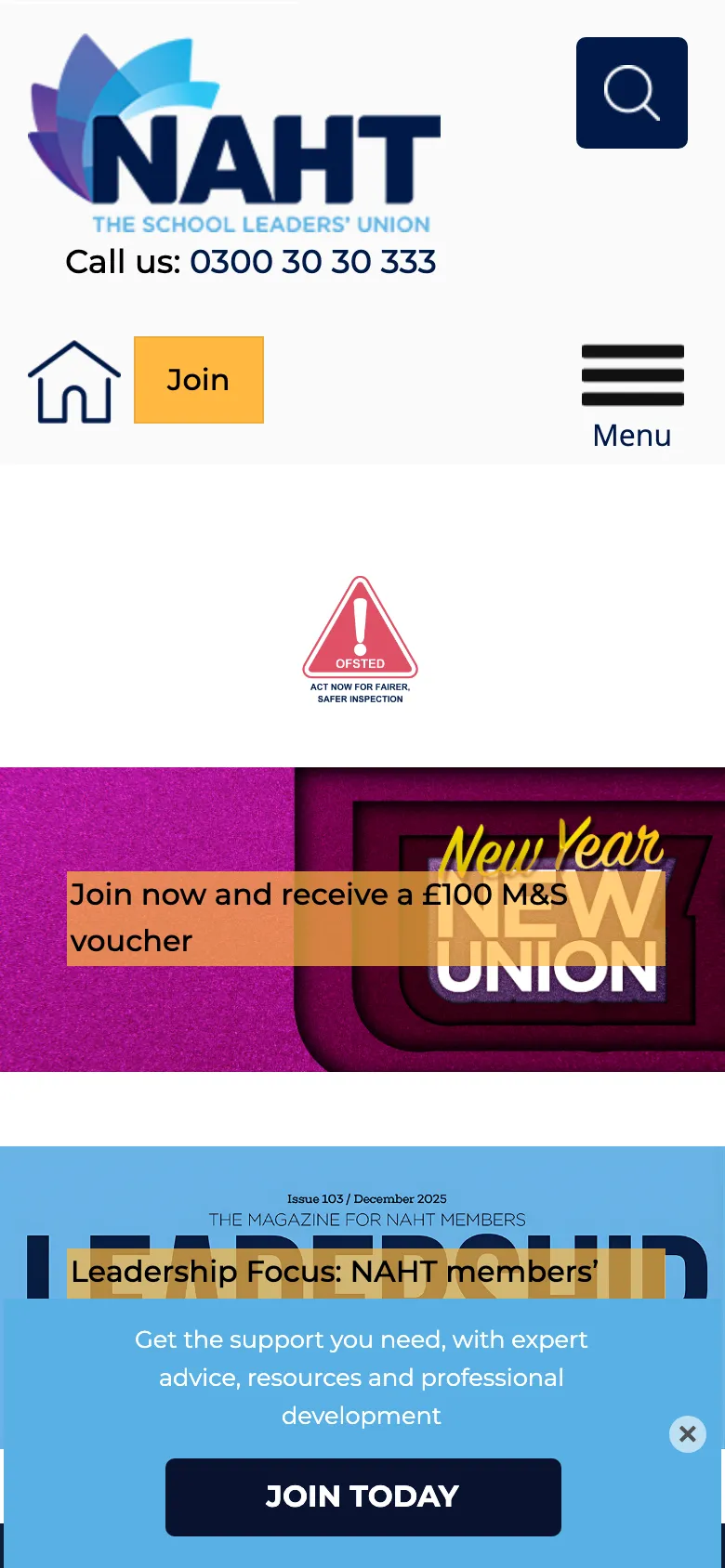Image resolution: width=725 pixels, height=1568 pixels.
Task: Go to the home page icon
Action: 74,382
